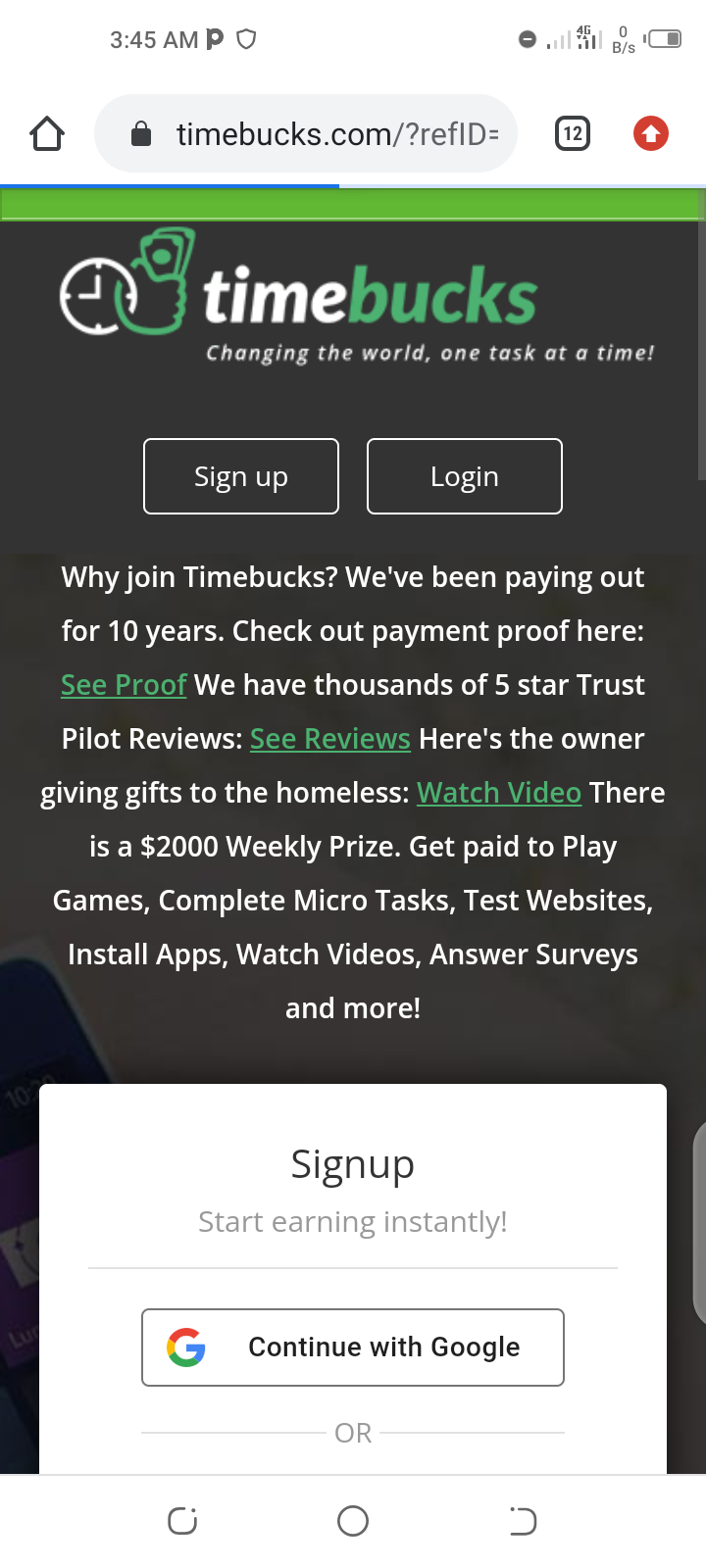
Task: Follow the See Reviews link
Action: [x=330, y=739]
